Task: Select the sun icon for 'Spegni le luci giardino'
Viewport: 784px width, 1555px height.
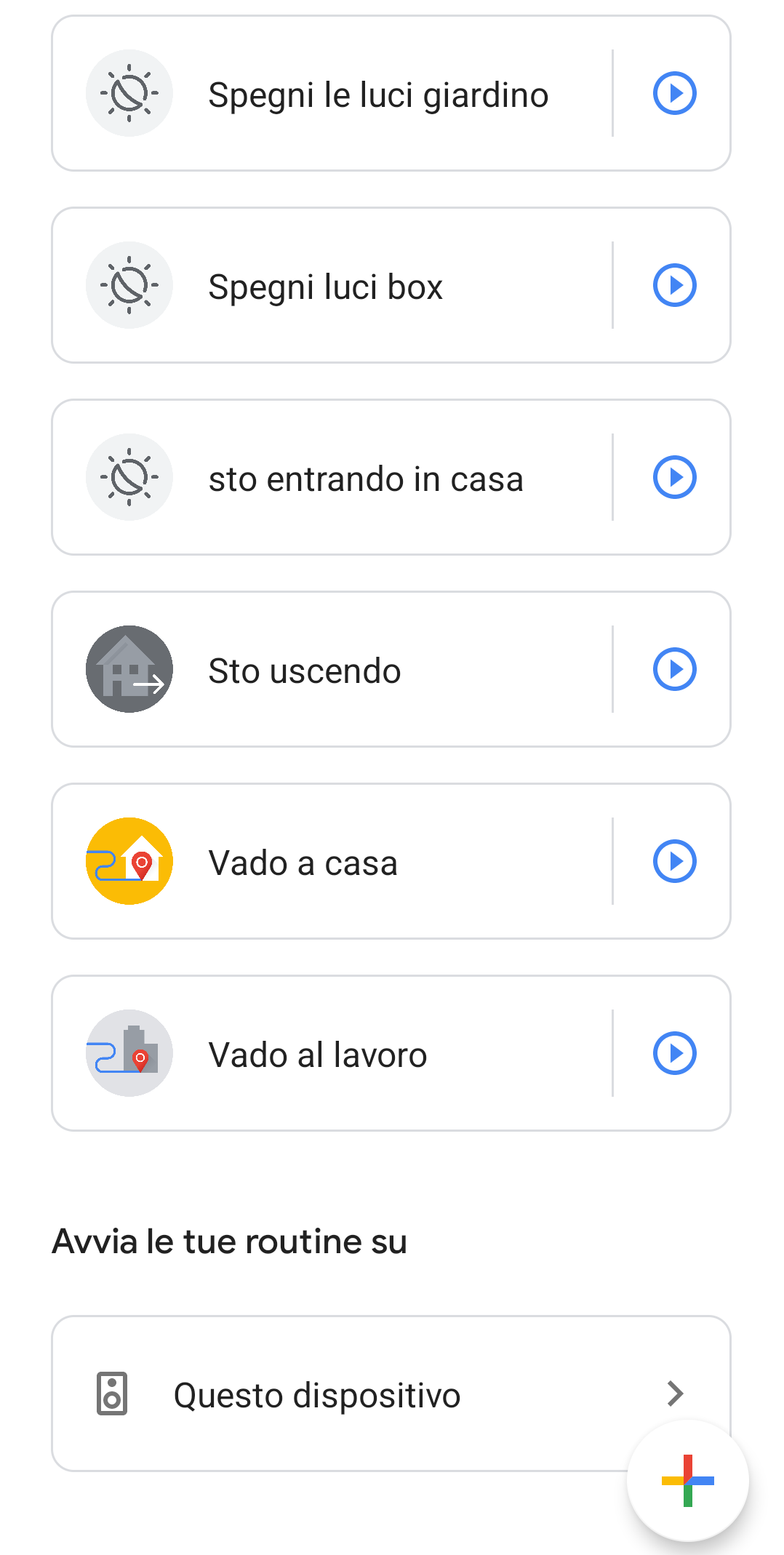Action: pyautogui.click(x=129, y=93)
